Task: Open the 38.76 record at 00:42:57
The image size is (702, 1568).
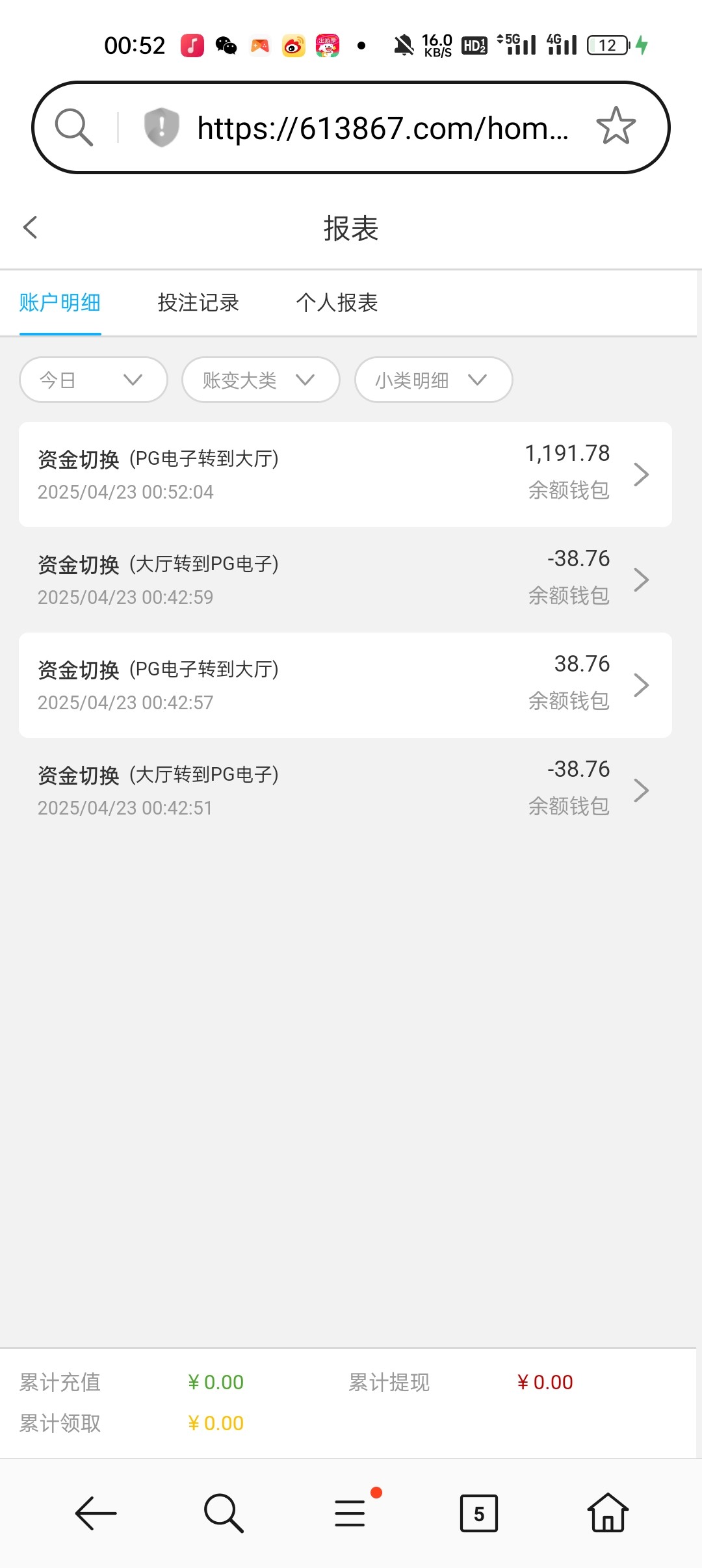Action: (x=345, y=685)
